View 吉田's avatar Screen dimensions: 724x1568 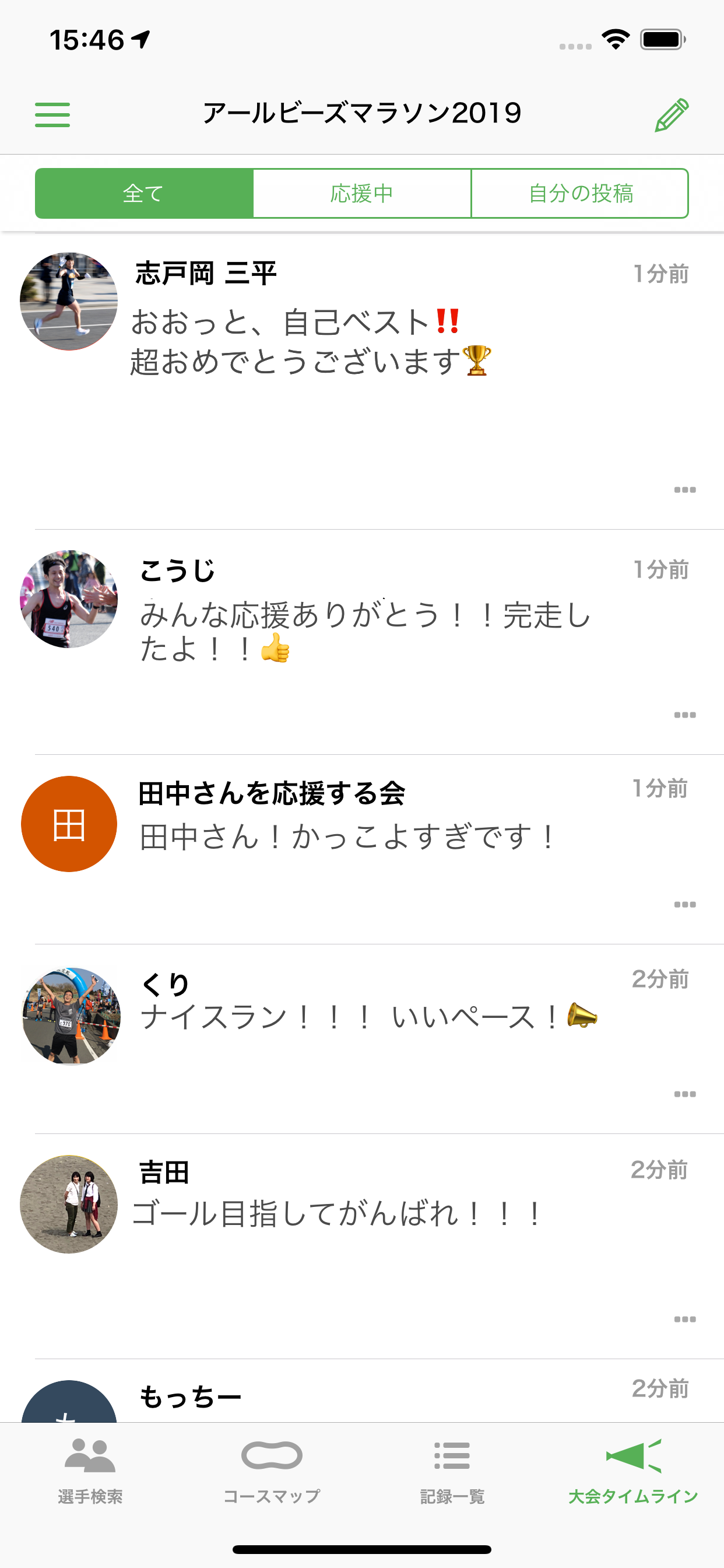point(69,1204)
